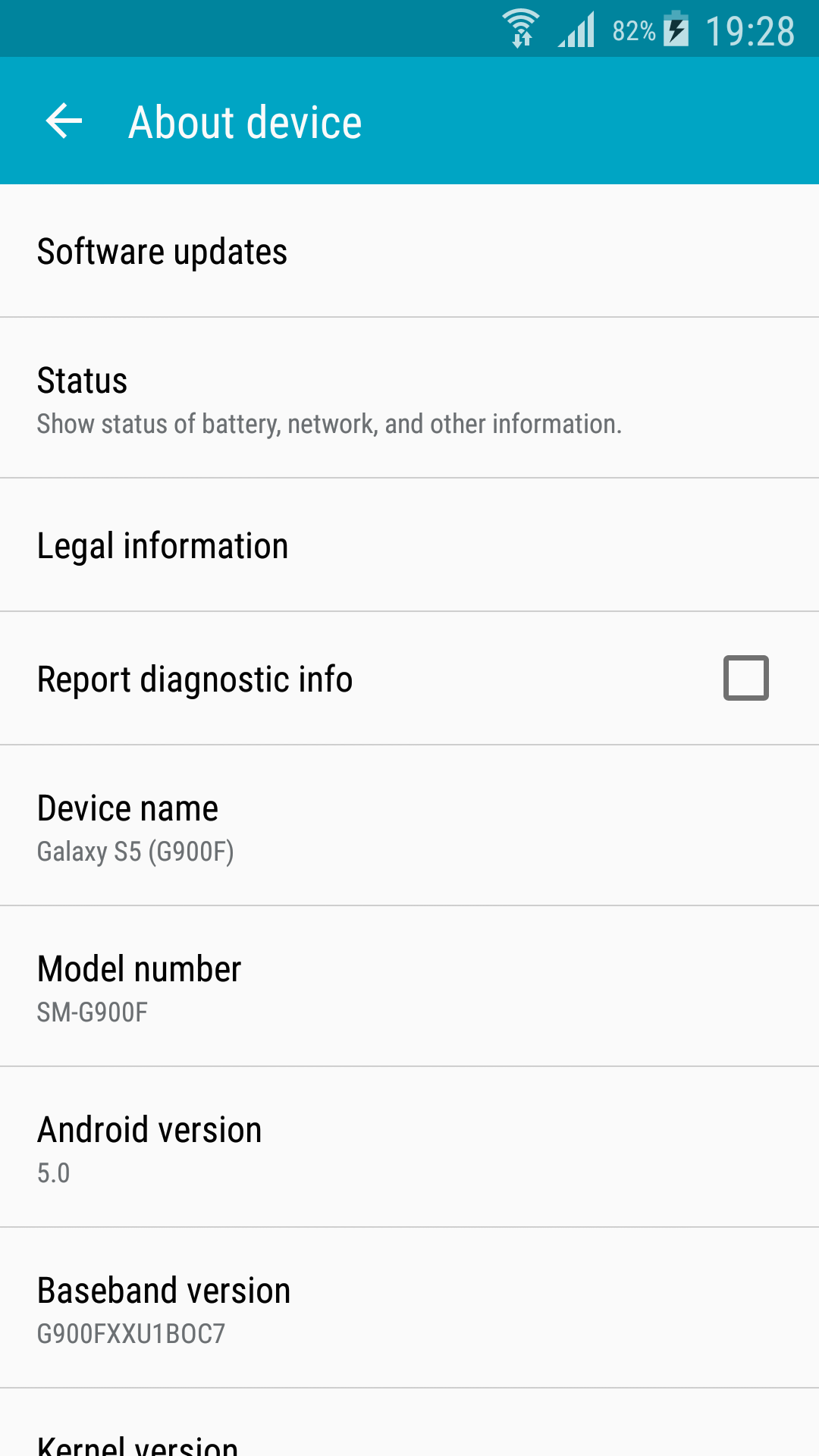
Task: Tap the Android version row
Action: 409,1147
